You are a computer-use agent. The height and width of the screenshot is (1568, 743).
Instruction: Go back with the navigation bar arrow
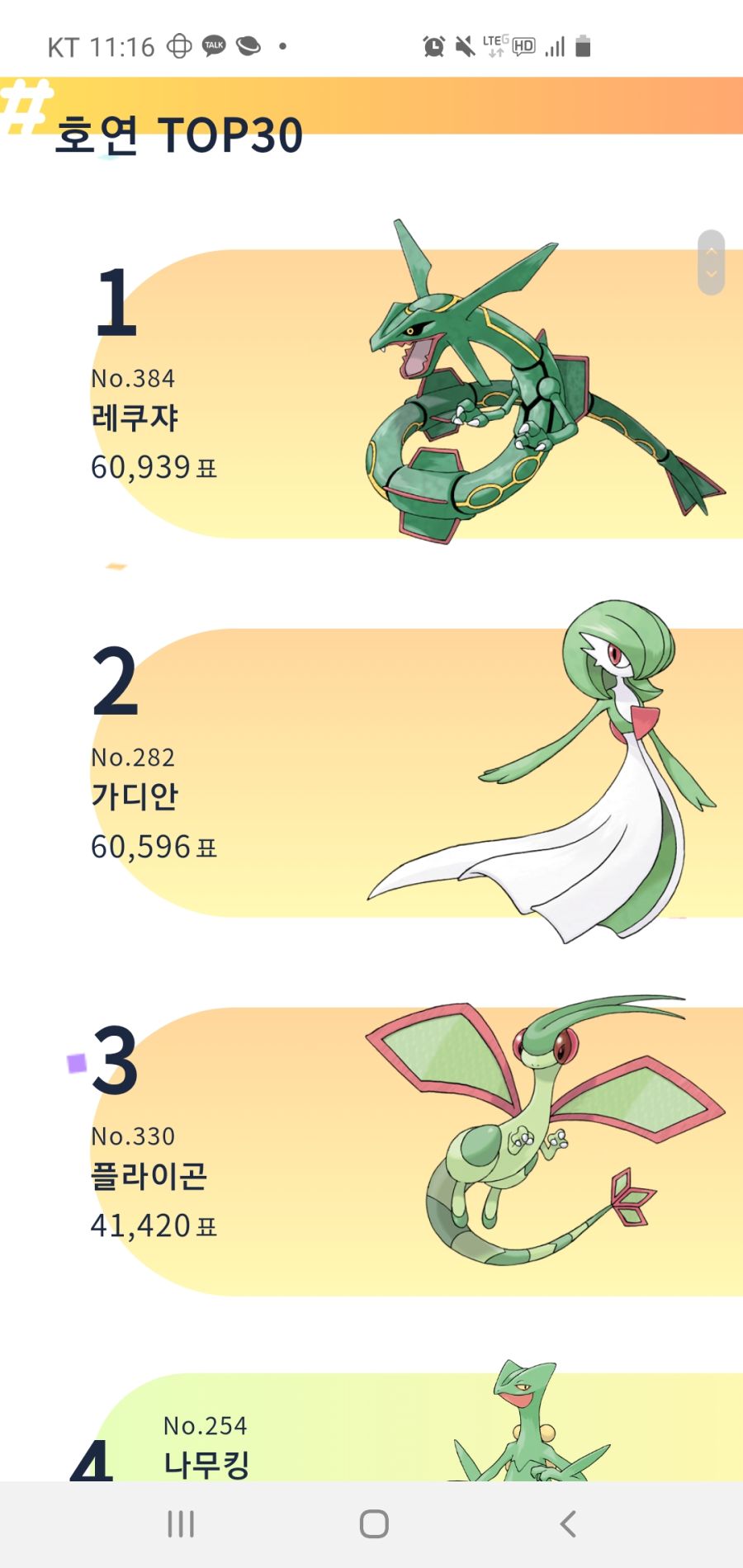[x=568, y=1523]
